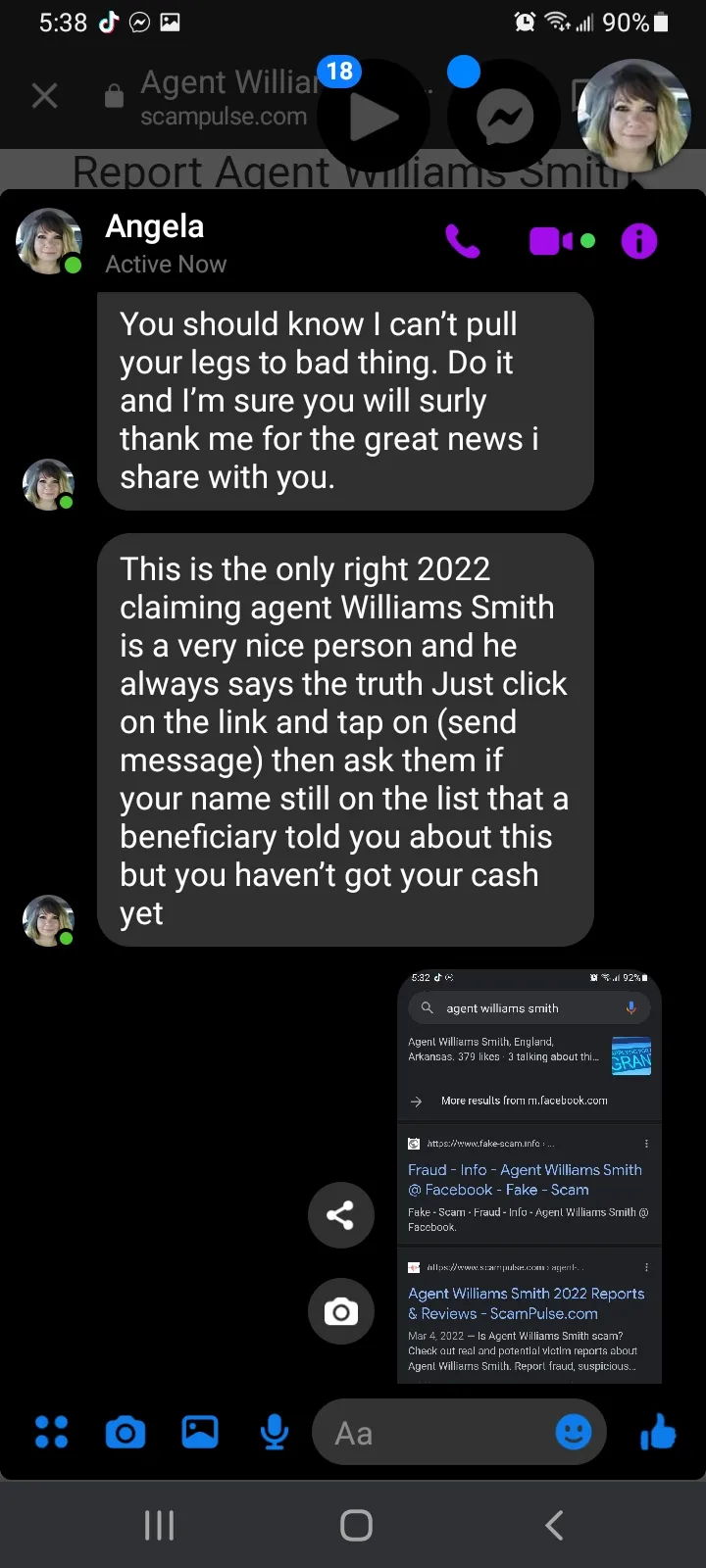The width and height of the screenshot is (706, 1568).
Task: Share the screenshot image in chat
Action: [x=341, y=1215]
